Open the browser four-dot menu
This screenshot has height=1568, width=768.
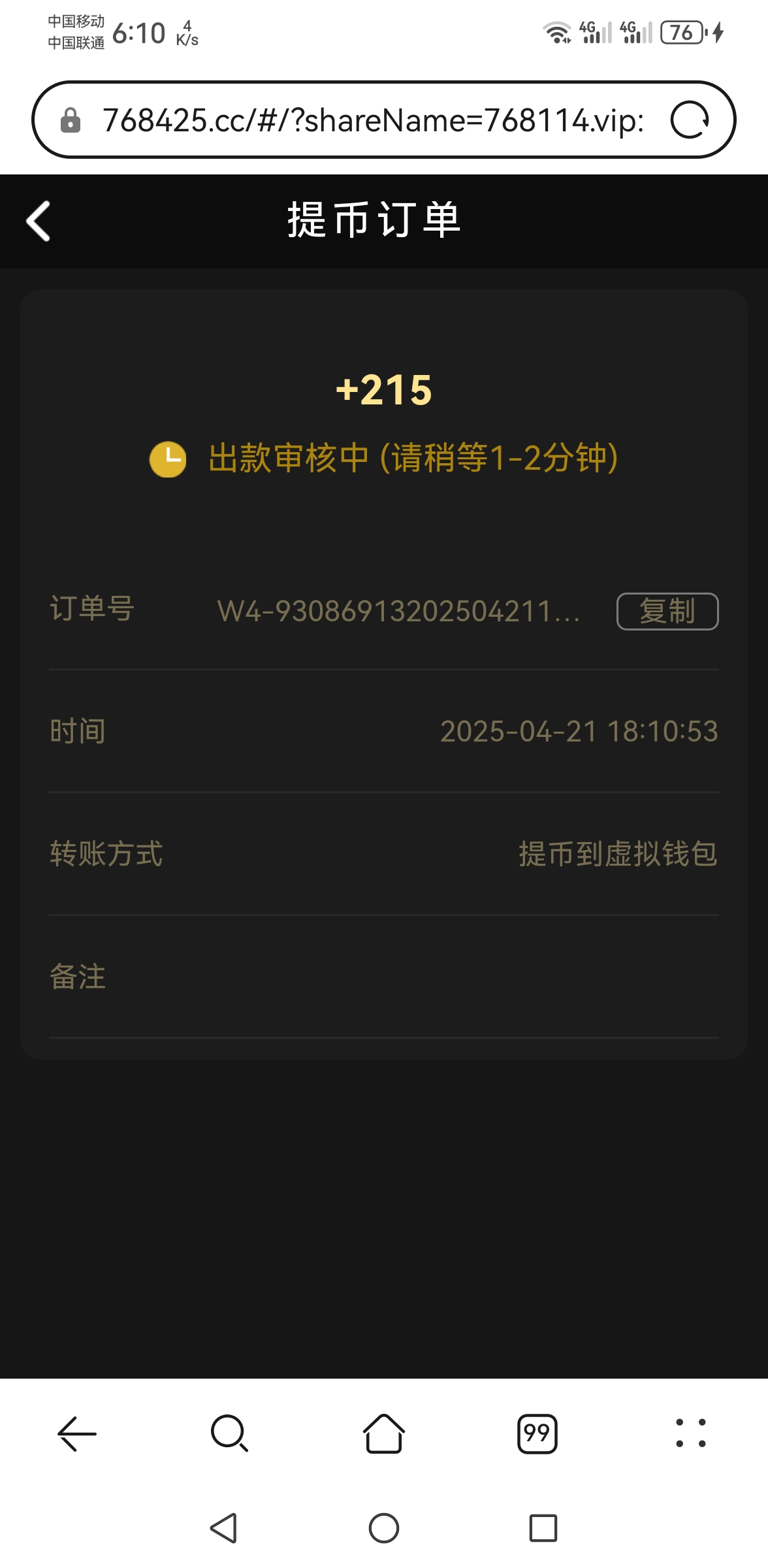click(x=691, y=1433)
